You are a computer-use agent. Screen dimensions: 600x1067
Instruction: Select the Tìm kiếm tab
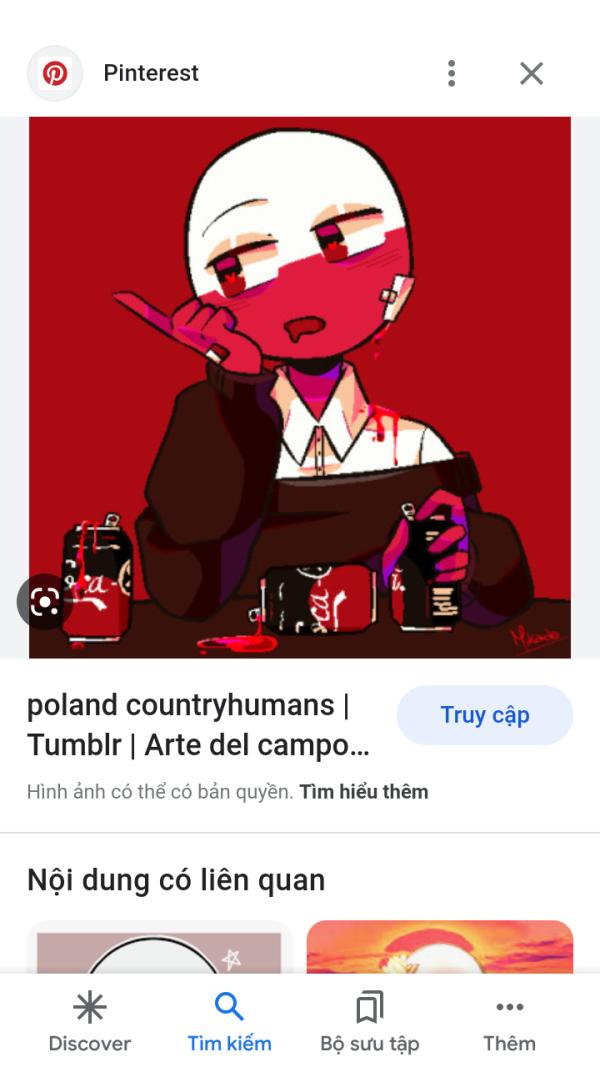[x=229, y=1020]
